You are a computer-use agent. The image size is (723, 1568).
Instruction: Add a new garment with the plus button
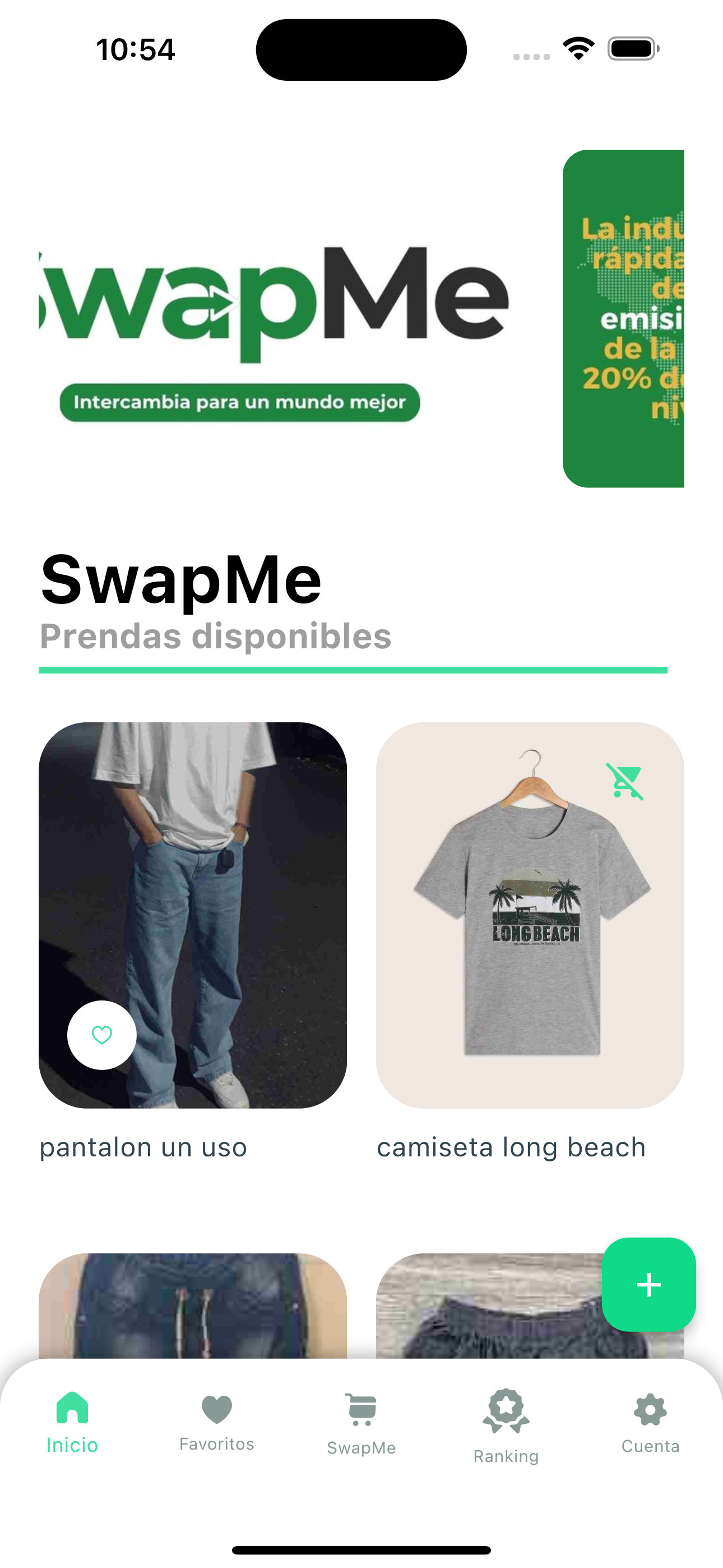(649, 1284)
